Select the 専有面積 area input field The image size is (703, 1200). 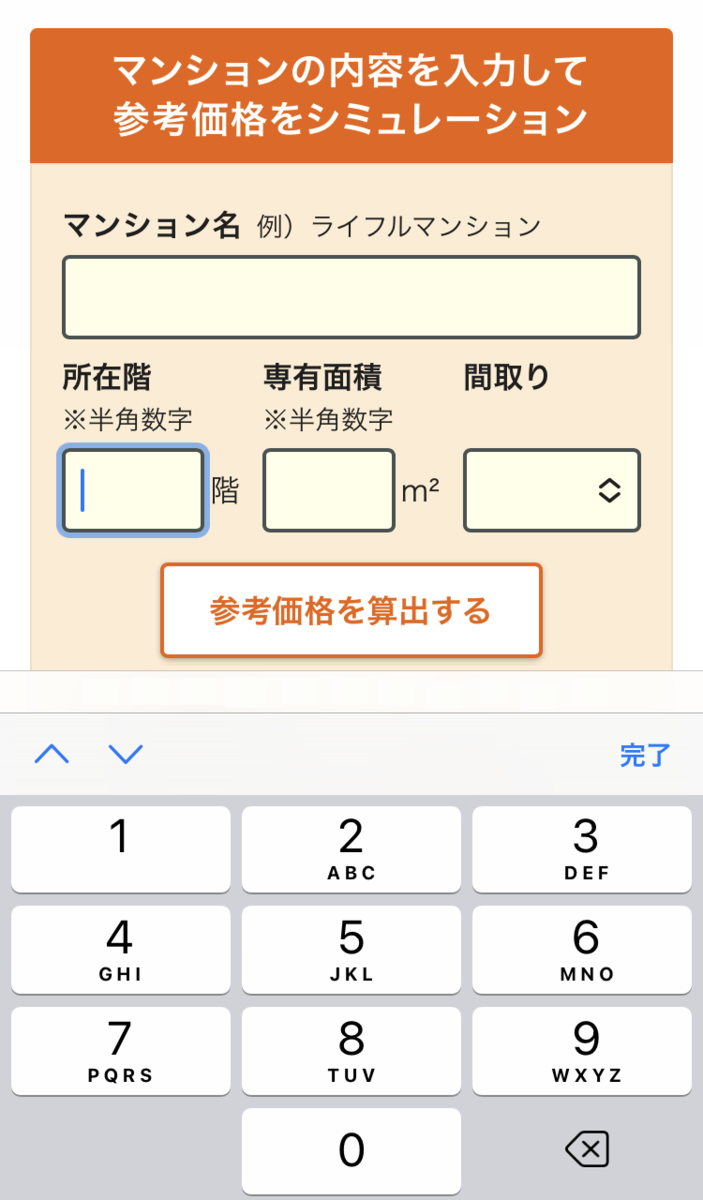click(x=329, y=490)
